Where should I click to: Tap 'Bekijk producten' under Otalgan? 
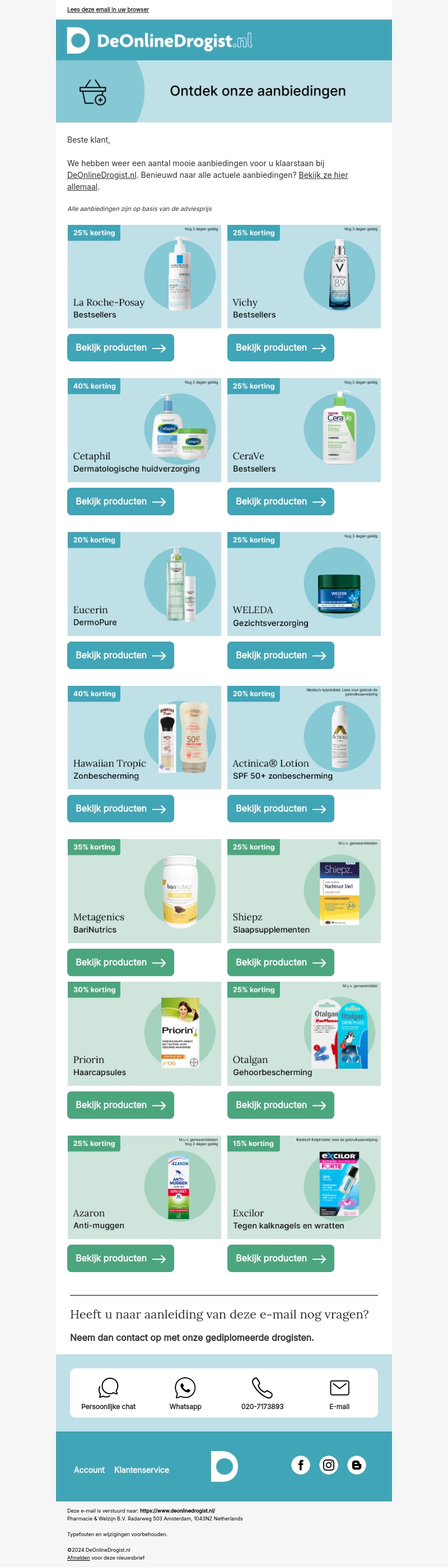[281, 1105]
